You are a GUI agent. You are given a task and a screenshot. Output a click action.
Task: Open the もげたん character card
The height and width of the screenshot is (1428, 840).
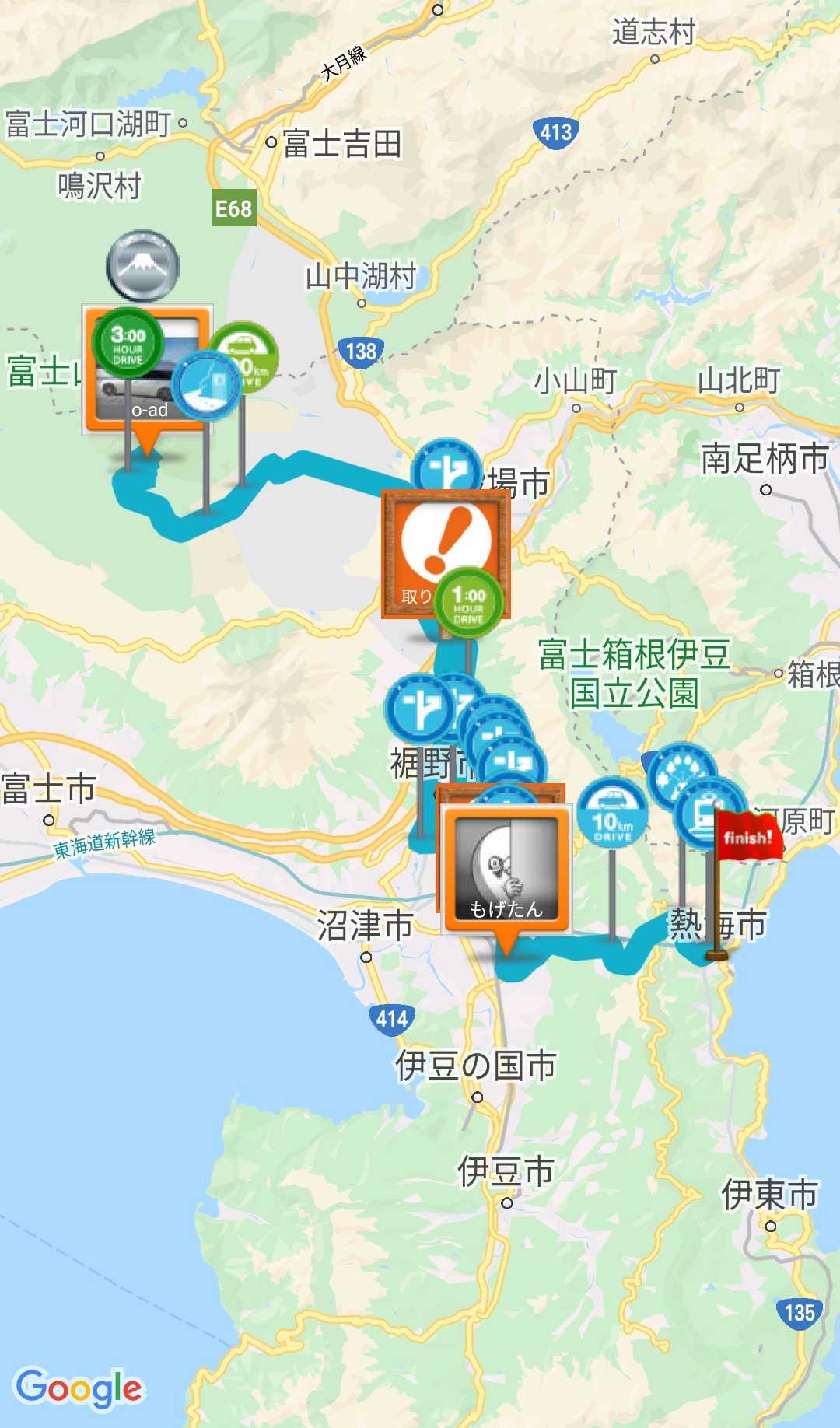click(x=506, y=867)
